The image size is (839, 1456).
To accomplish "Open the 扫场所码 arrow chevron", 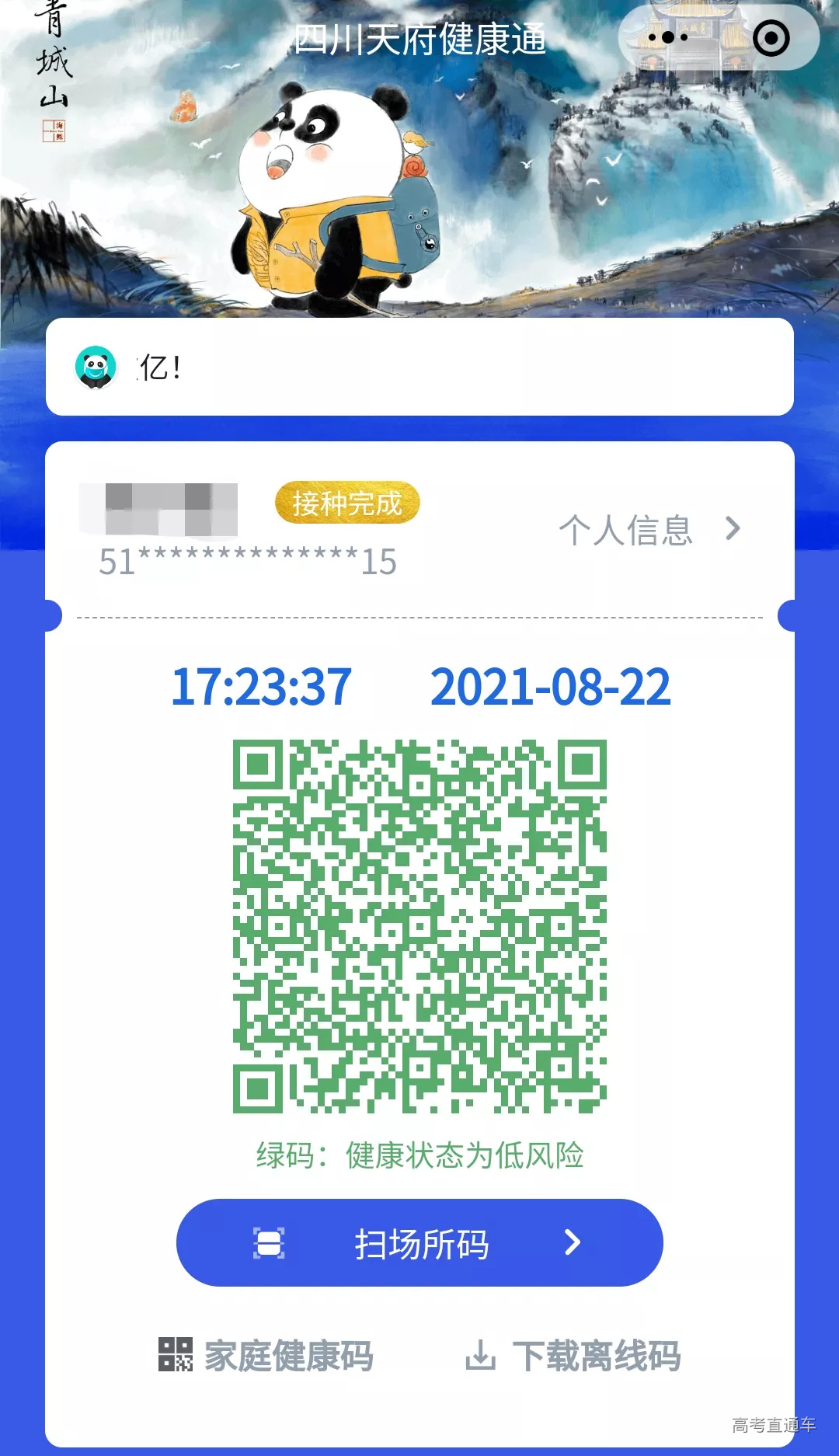I will point(571,1243).
